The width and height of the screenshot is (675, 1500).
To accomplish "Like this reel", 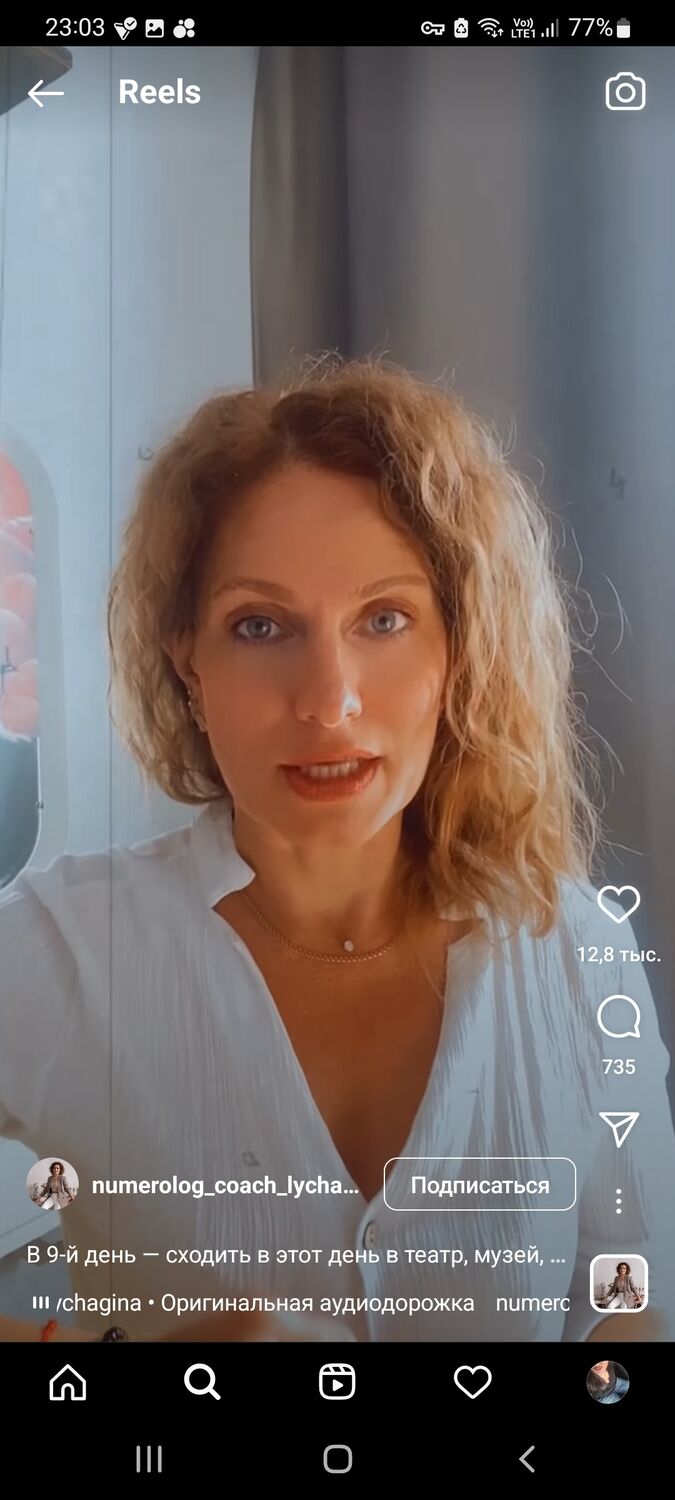I will (618, 905).
